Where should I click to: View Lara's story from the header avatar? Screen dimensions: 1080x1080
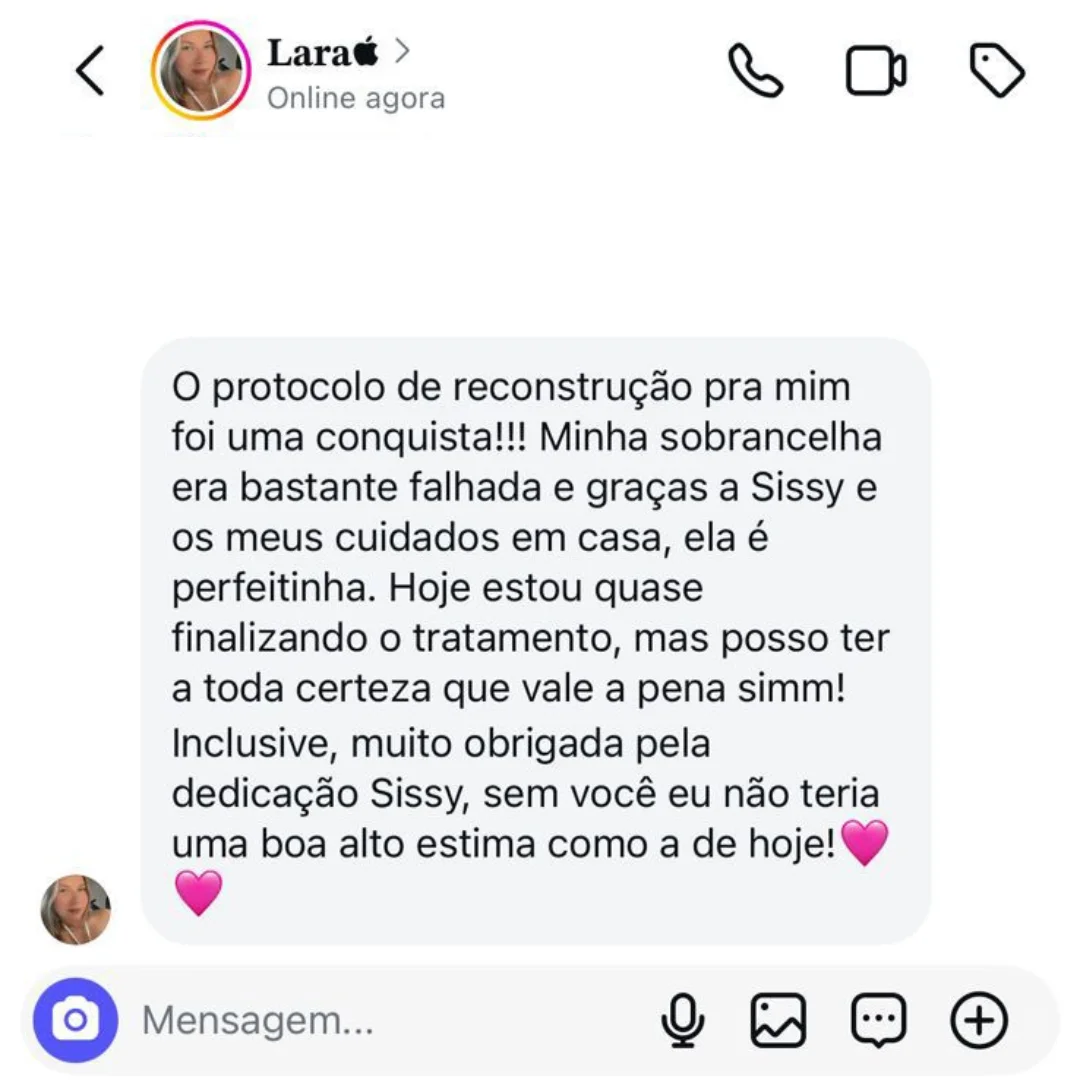(x=200, y=70)
